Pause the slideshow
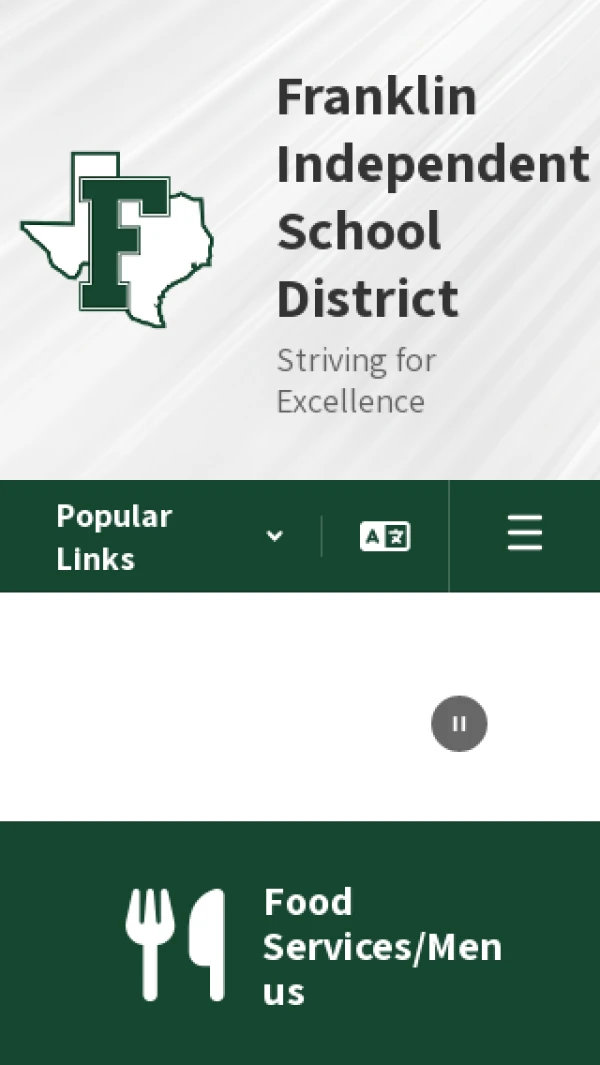Viewport: 600px width, 1065px height. pos(459,724)
